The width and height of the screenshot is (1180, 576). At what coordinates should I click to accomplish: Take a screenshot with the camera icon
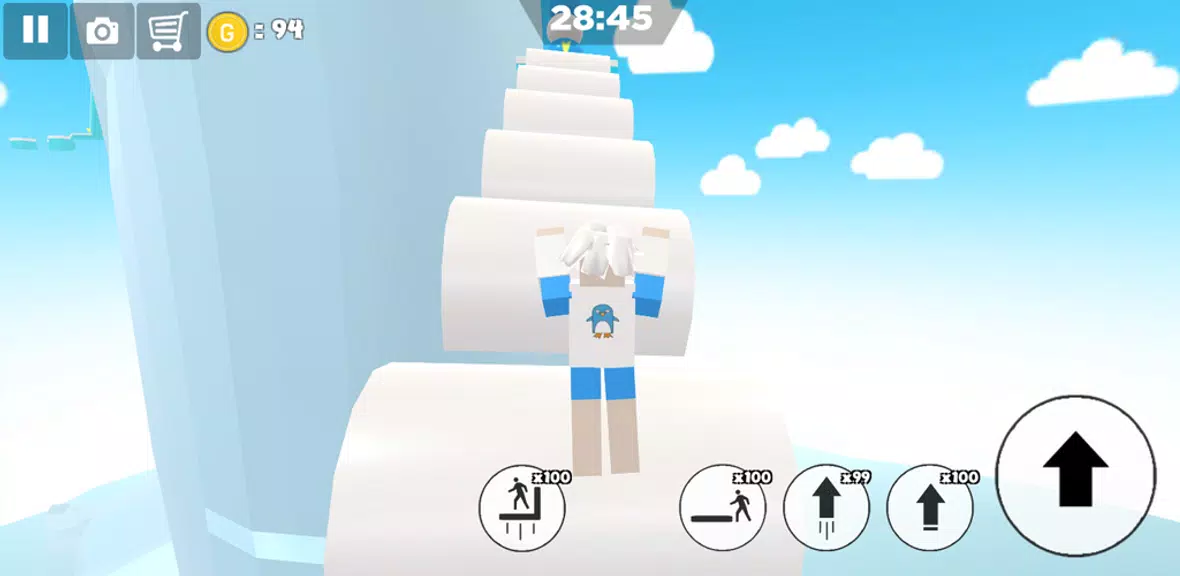click(x=102, y=31)
